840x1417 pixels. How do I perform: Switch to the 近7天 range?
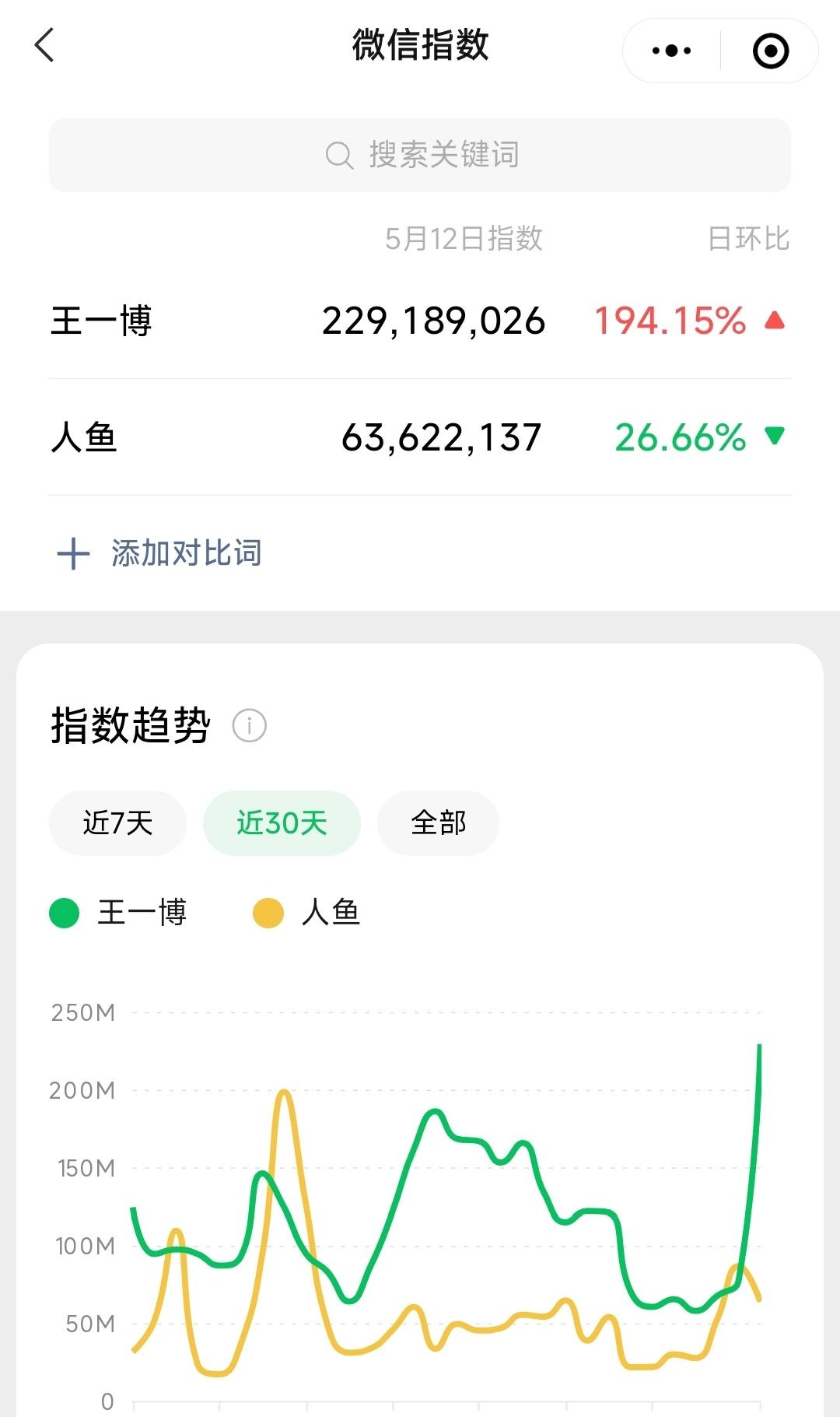(x=117, y=822)
